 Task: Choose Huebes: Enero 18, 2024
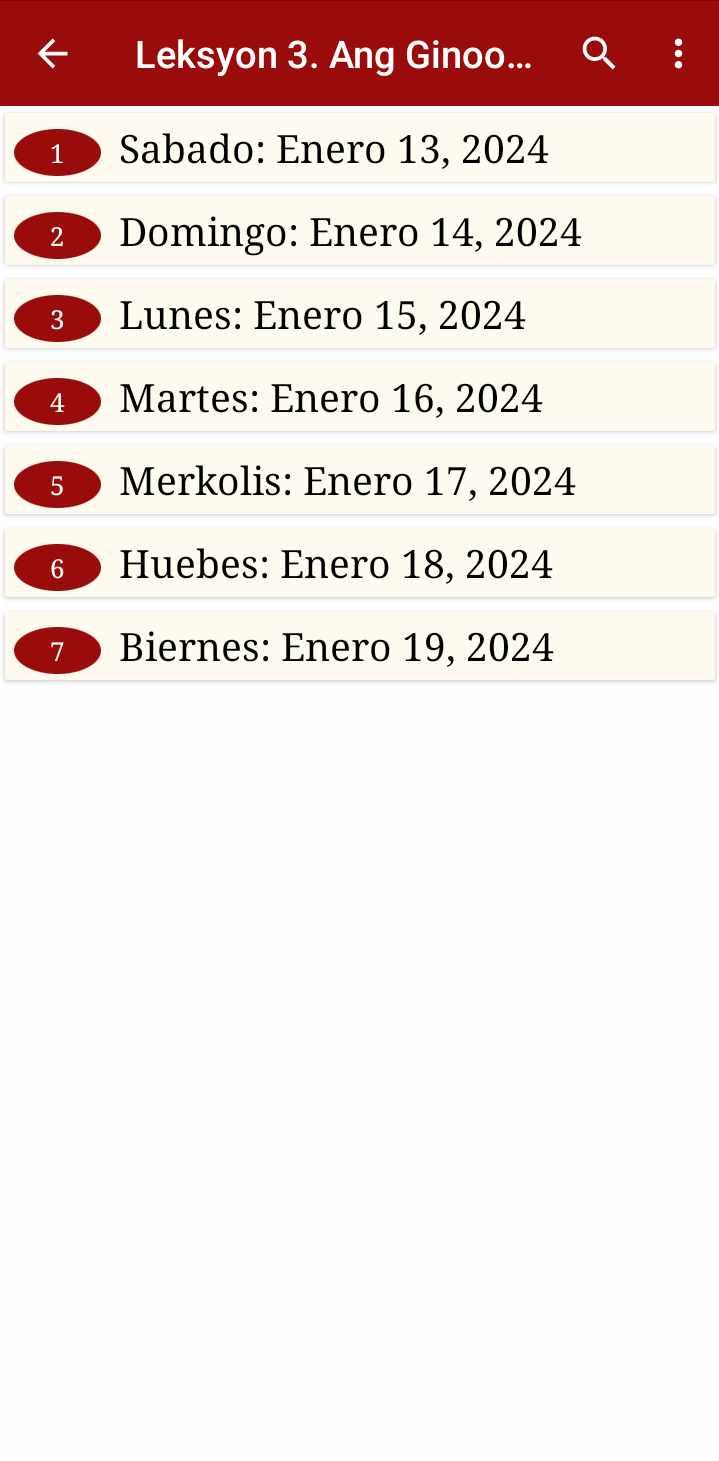360,563
